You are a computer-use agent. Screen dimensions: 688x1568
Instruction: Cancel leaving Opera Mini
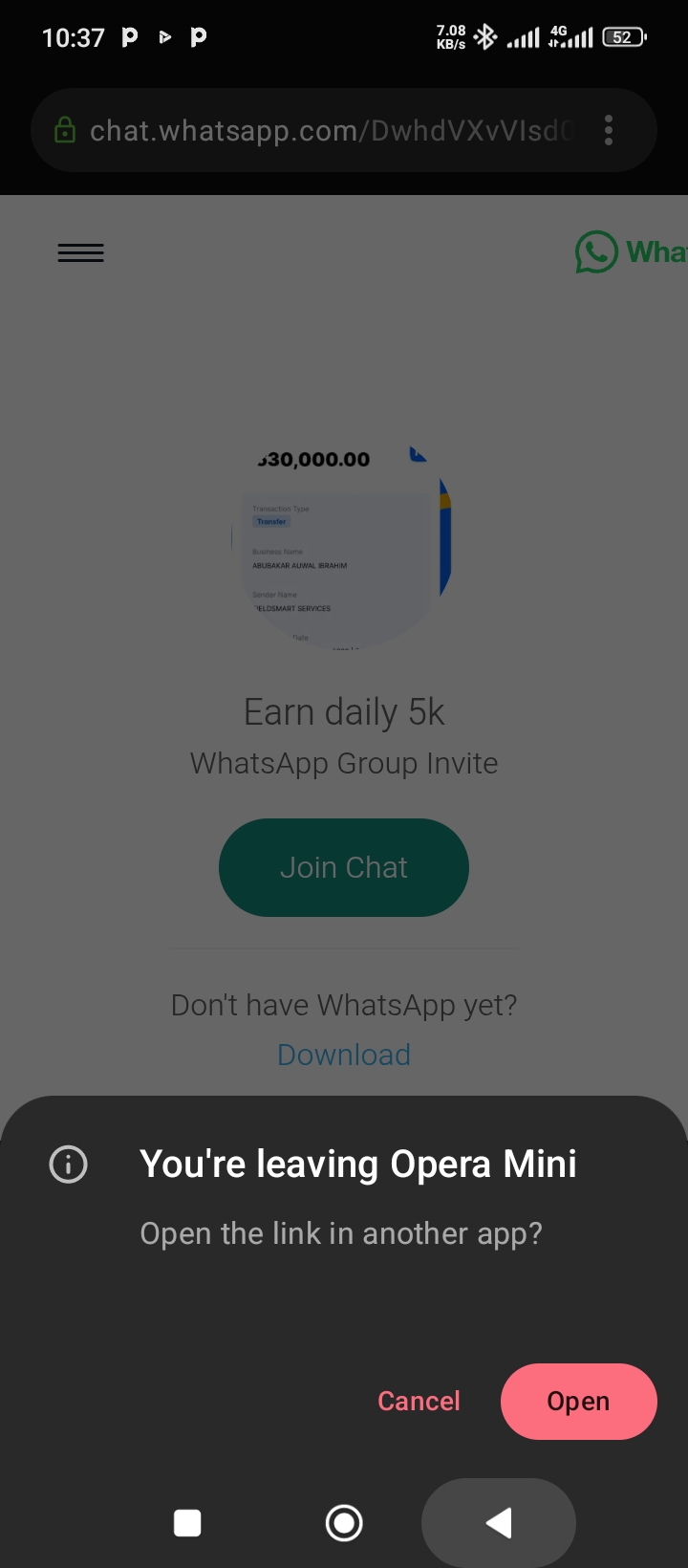click(x=419, y=1401)
